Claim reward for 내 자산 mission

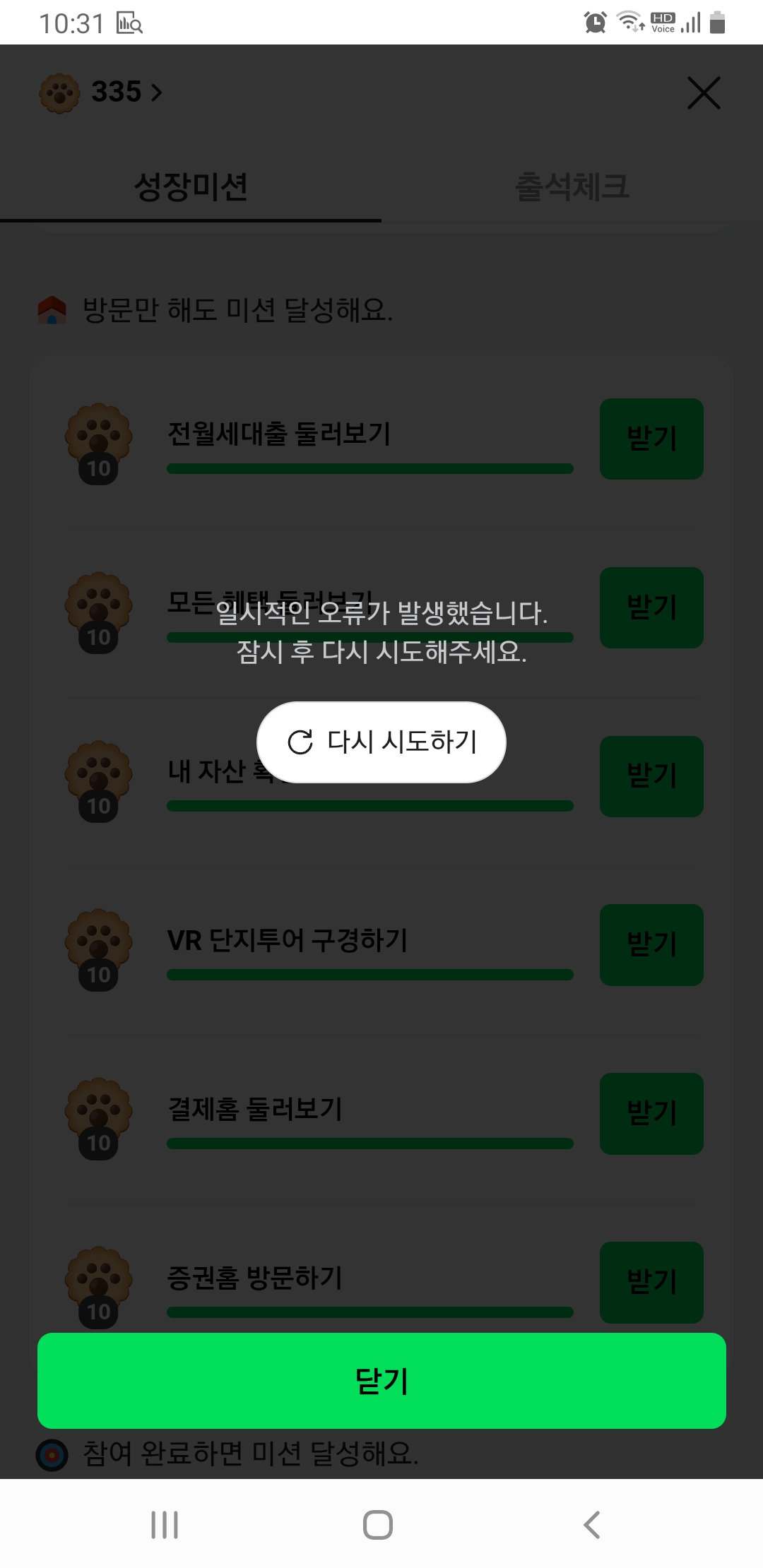tap(651, 776)
